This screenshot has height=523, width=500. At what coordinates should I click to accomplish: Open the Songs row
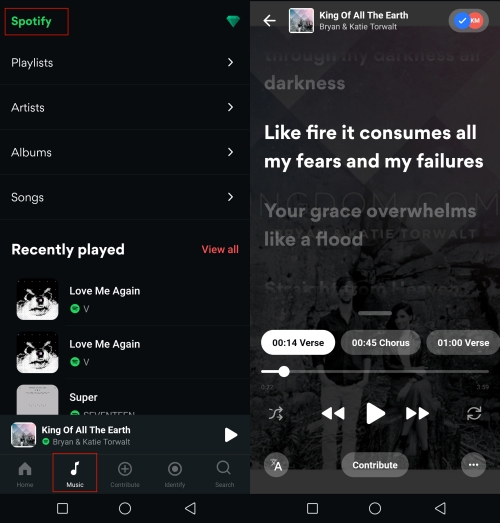click(125, 197)
